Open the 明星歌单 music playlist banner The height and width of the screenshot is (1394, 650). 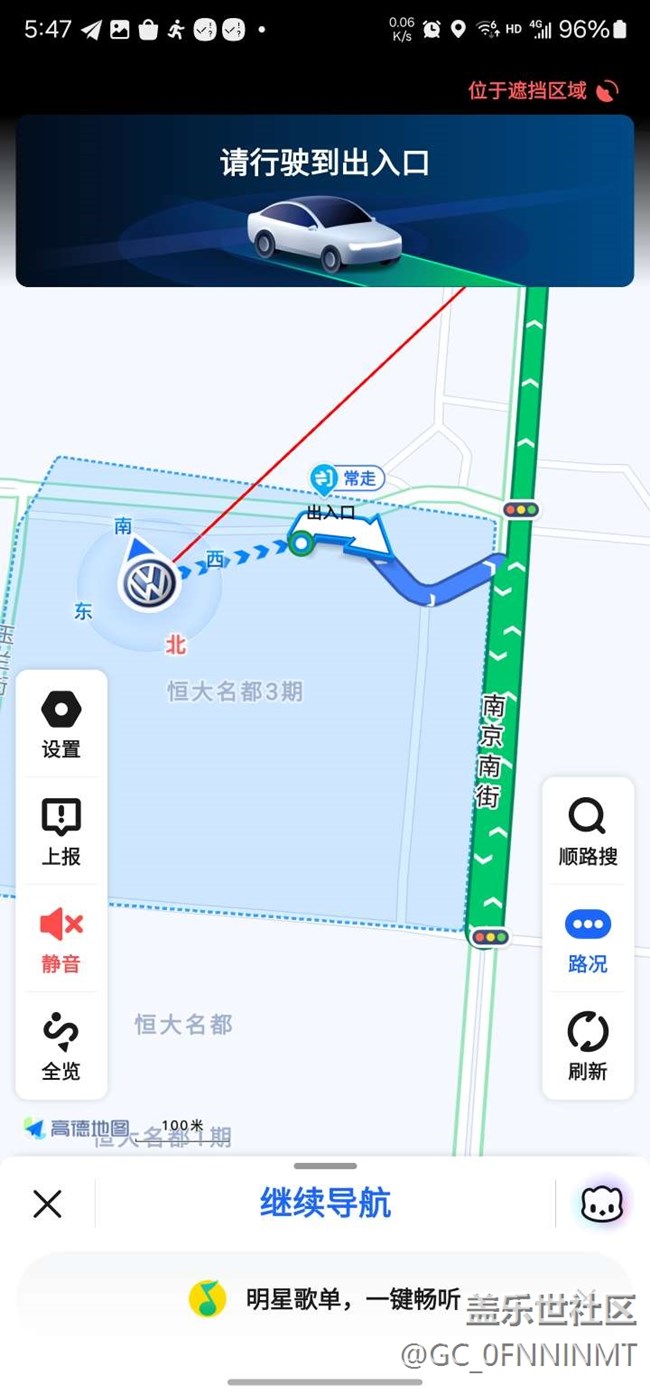coord(325,1299)
